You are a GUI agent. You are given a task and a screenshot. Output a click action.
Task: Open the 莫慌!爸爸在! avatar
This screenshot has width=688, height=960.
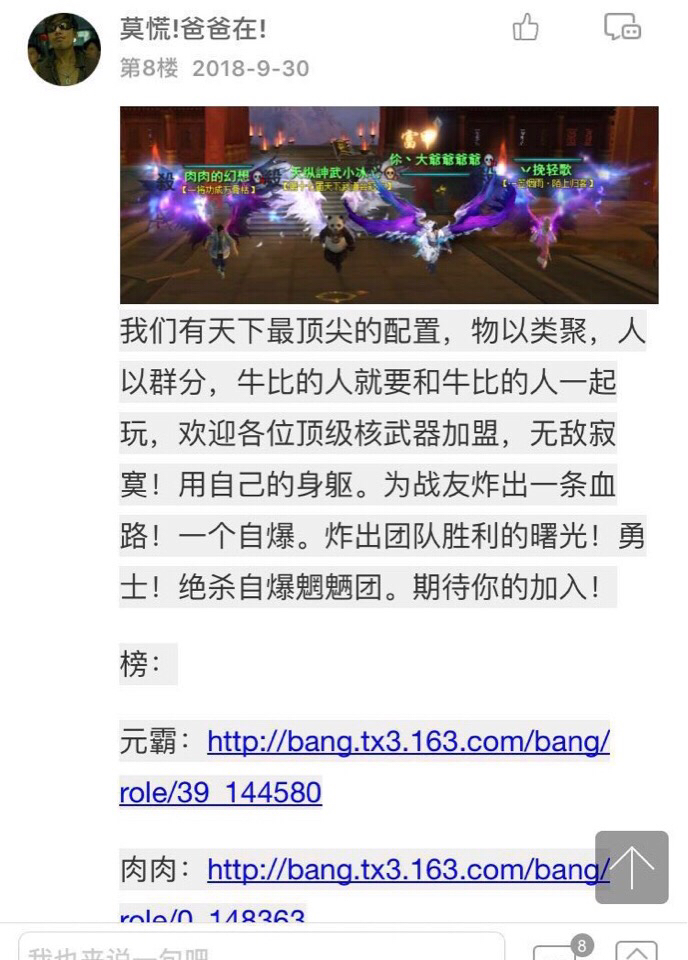pos(63,49)
